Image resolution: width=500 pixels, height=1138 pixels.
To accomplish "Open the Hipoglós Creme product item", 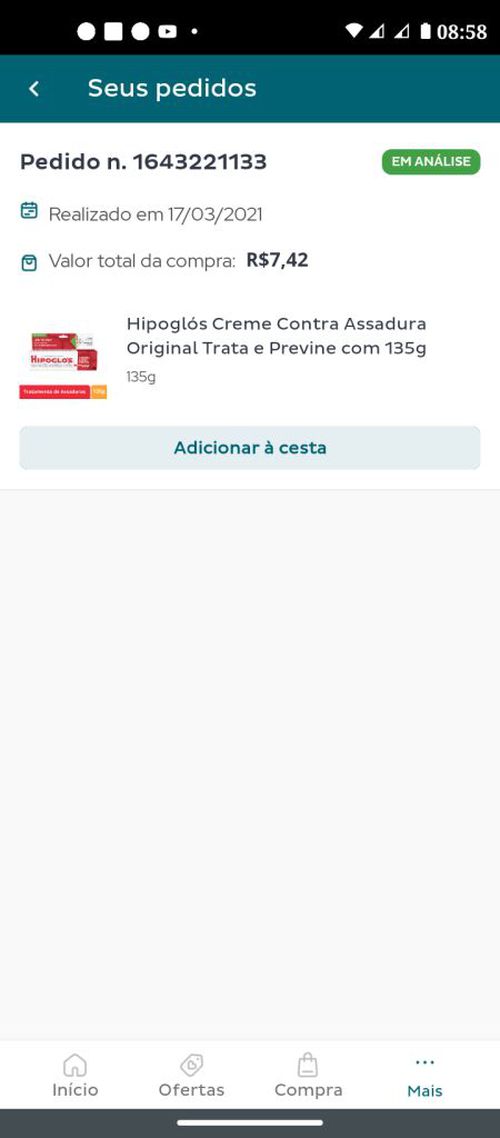I will tap(250, 357).
